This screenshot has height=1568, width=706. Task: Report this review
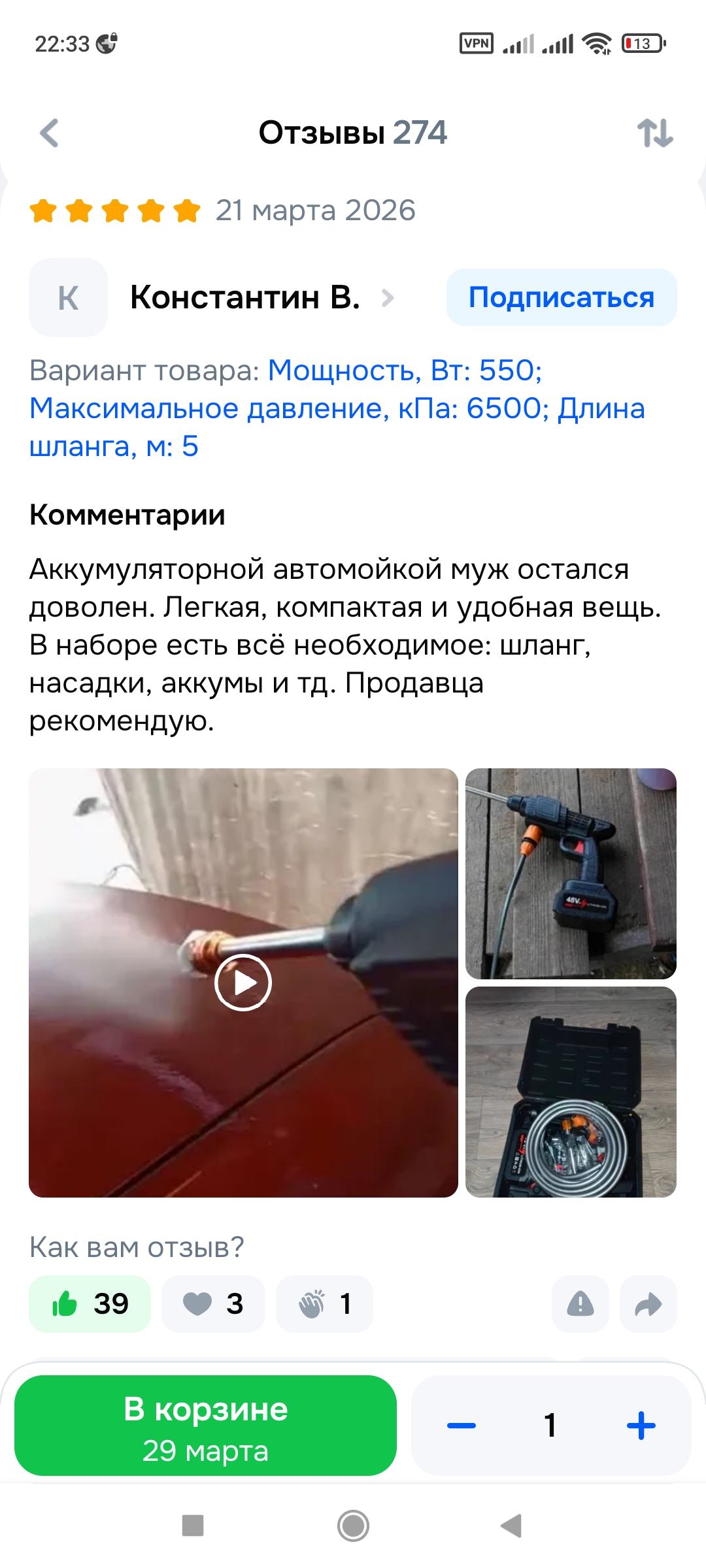tap(580, 1304)
